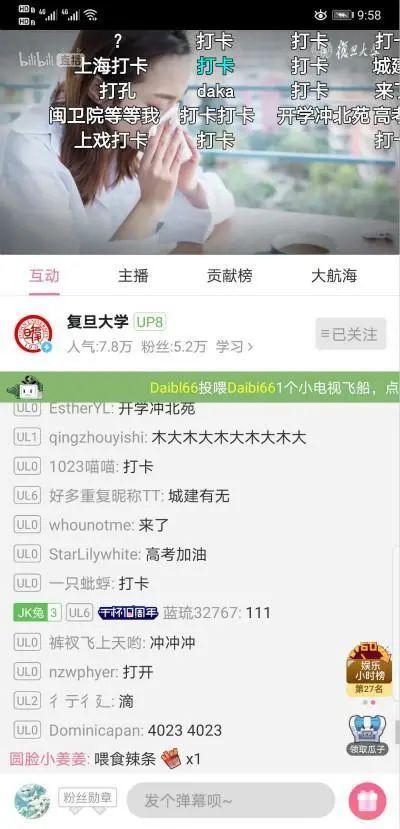
Task: Tap the 发个弹幕呗 danmaku input field
Action: point(231,800)
